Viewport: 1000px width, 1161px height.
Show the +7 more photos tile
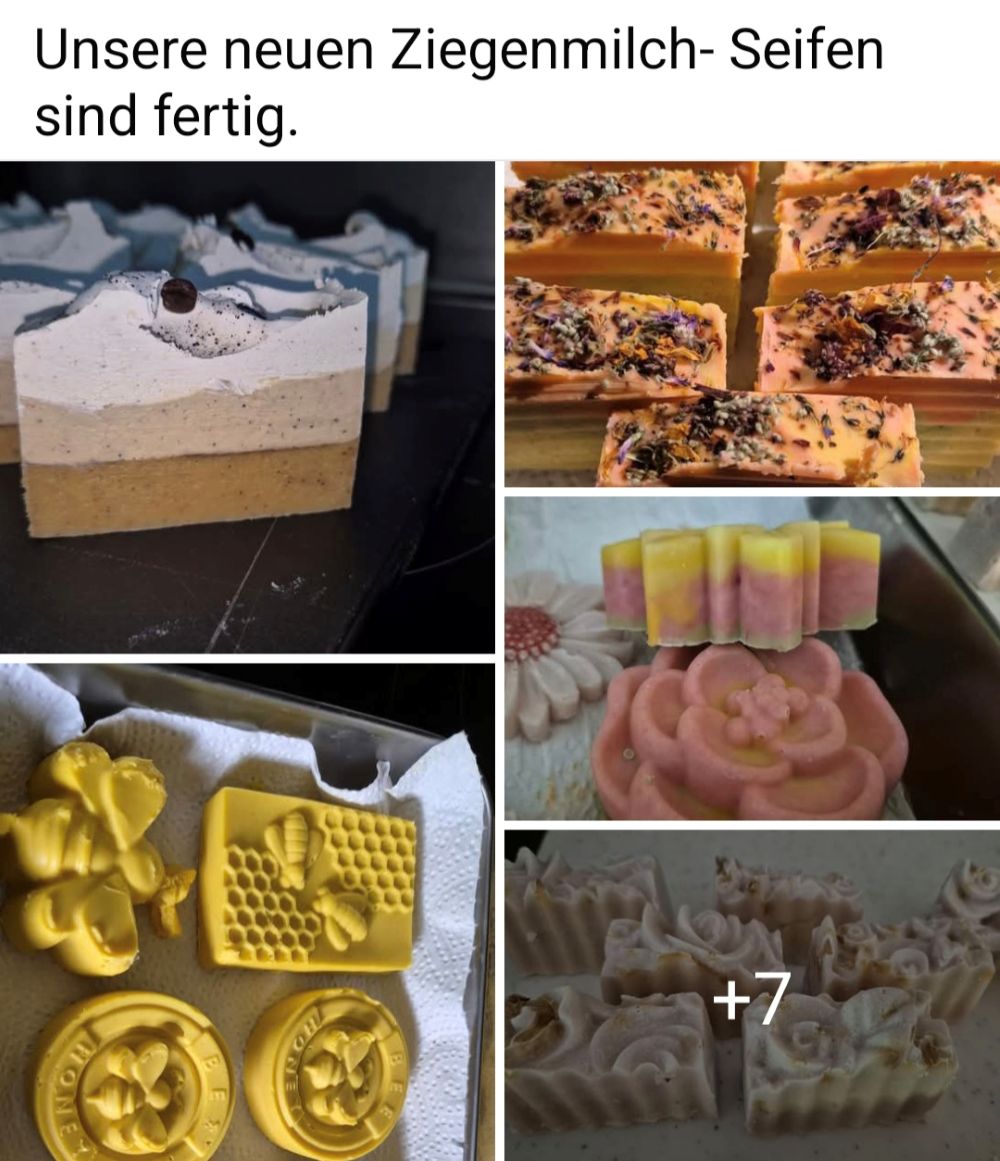(752, 996)
